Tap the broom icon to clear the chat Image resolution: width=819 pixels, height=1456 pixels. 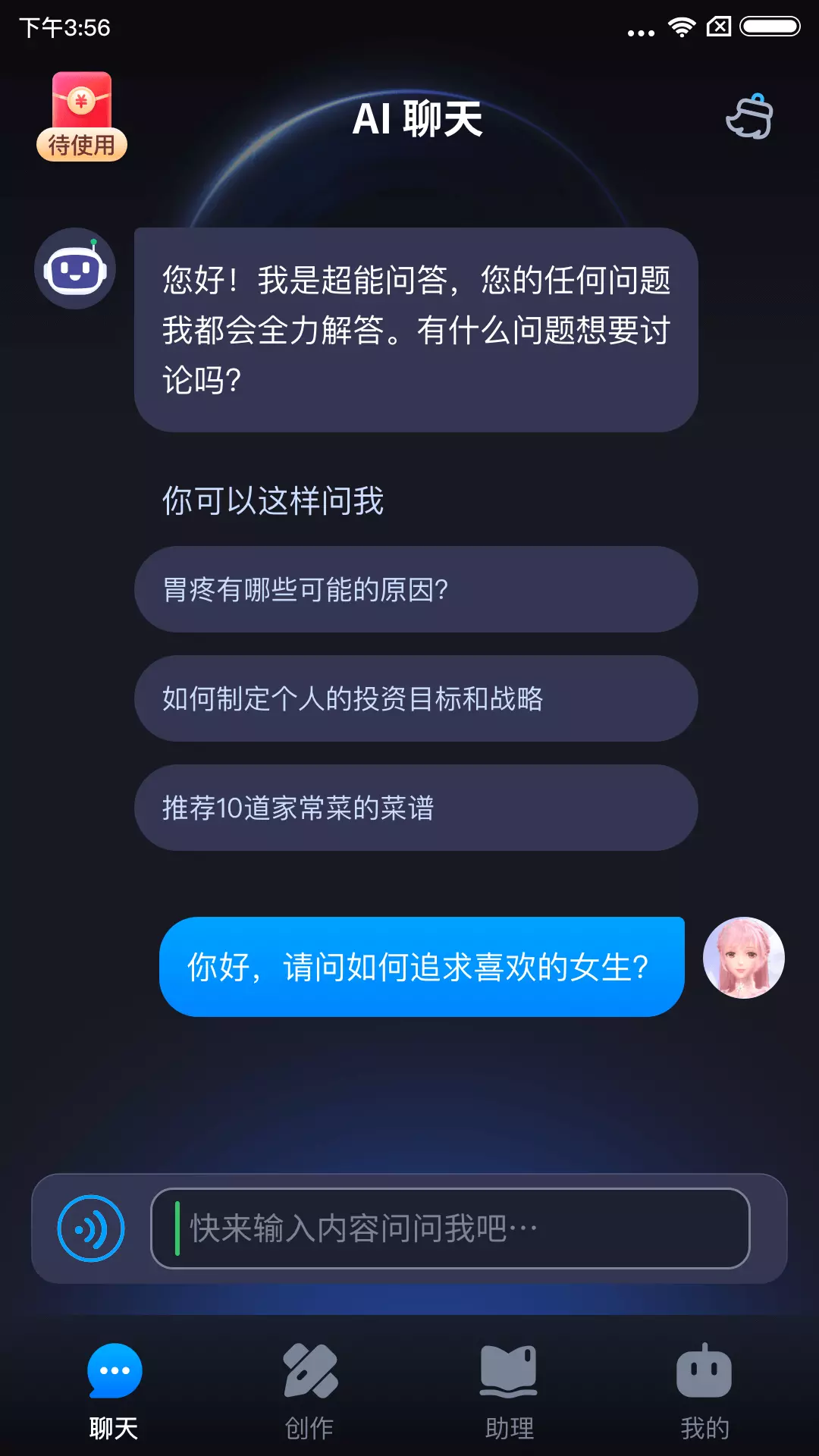[749, 117]
